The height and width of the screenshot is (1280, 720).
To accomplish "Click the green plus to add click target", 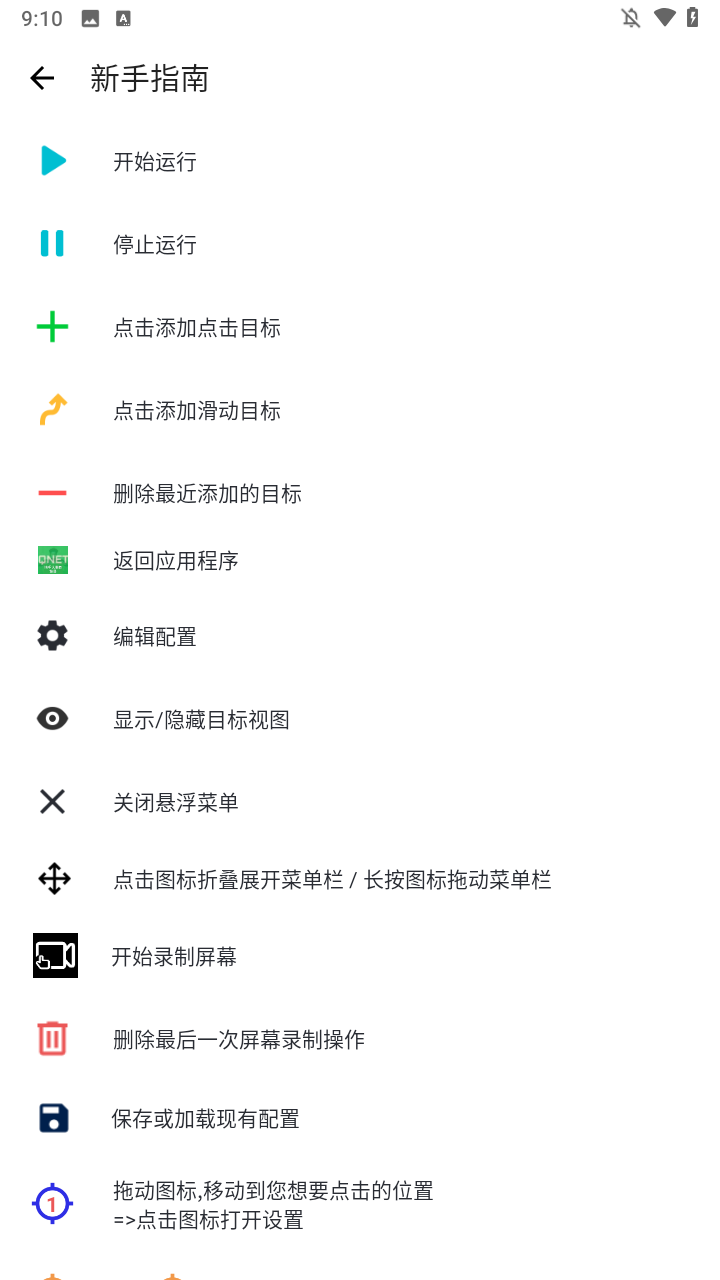I will click(52, 327).
